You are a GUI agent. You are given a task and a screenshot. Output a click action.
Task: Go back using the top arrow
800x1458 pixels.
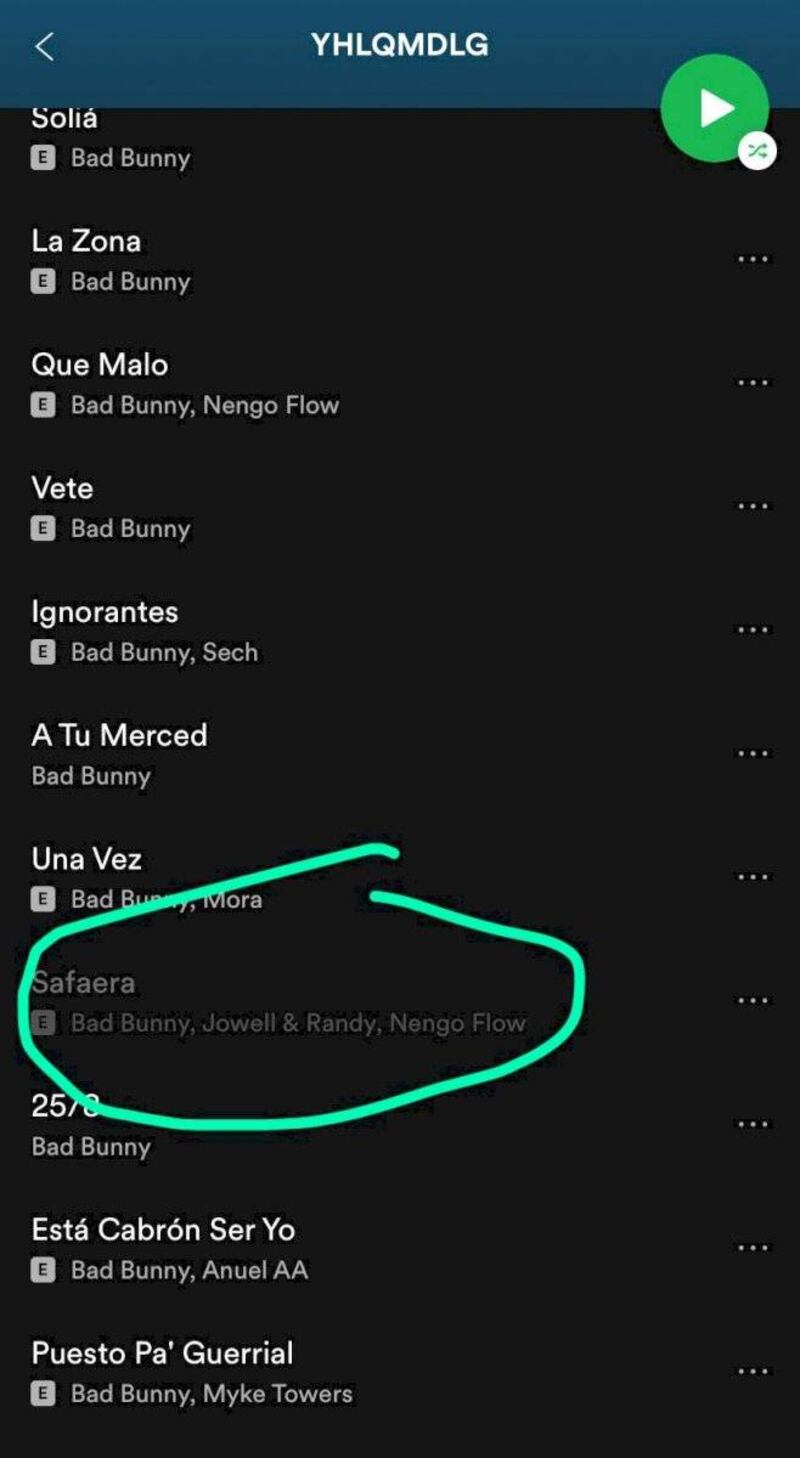(x=44, y=47)
